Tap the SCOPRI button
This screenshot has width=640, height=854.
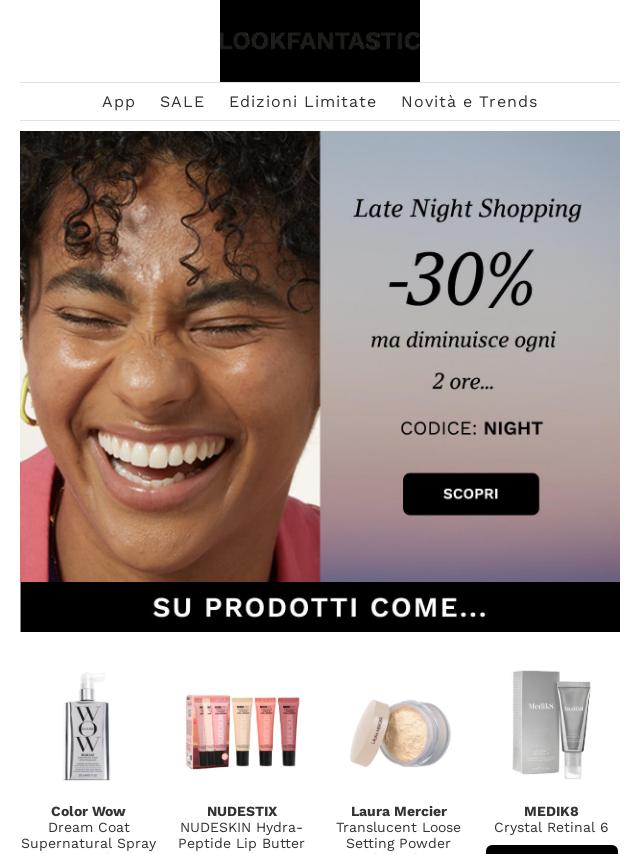[x=470, y=494]
